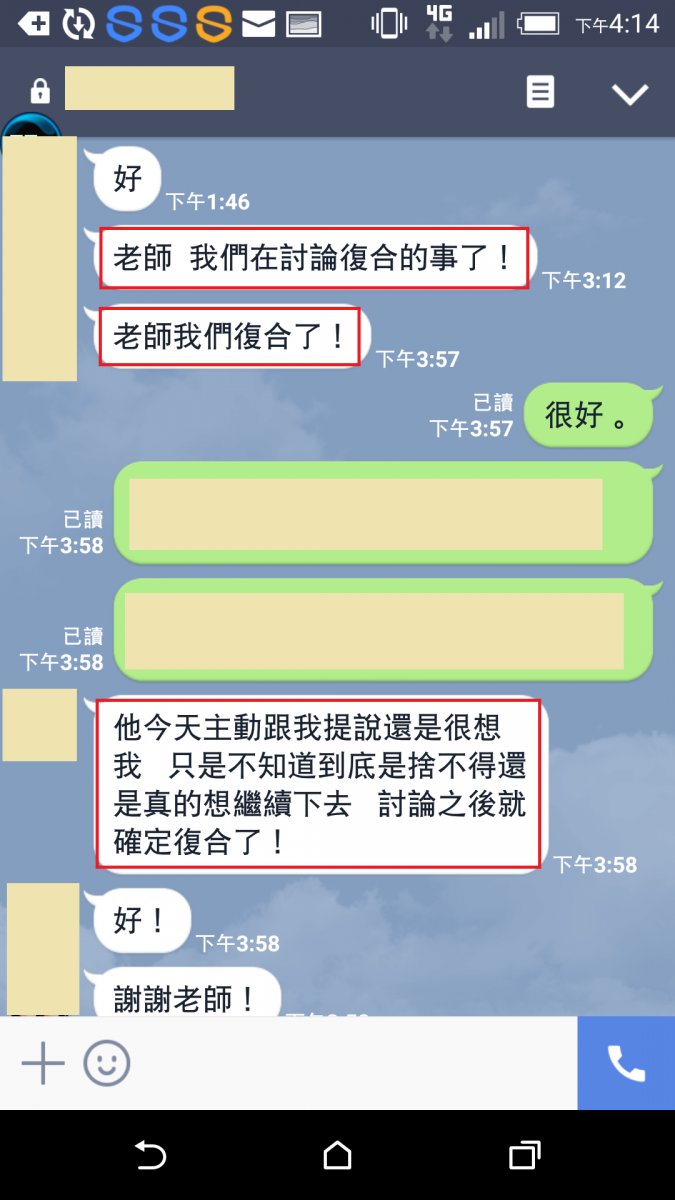Screen dimensions: 675x1200
Task: Go back using the system back button
Action: tap(150, 1157)
